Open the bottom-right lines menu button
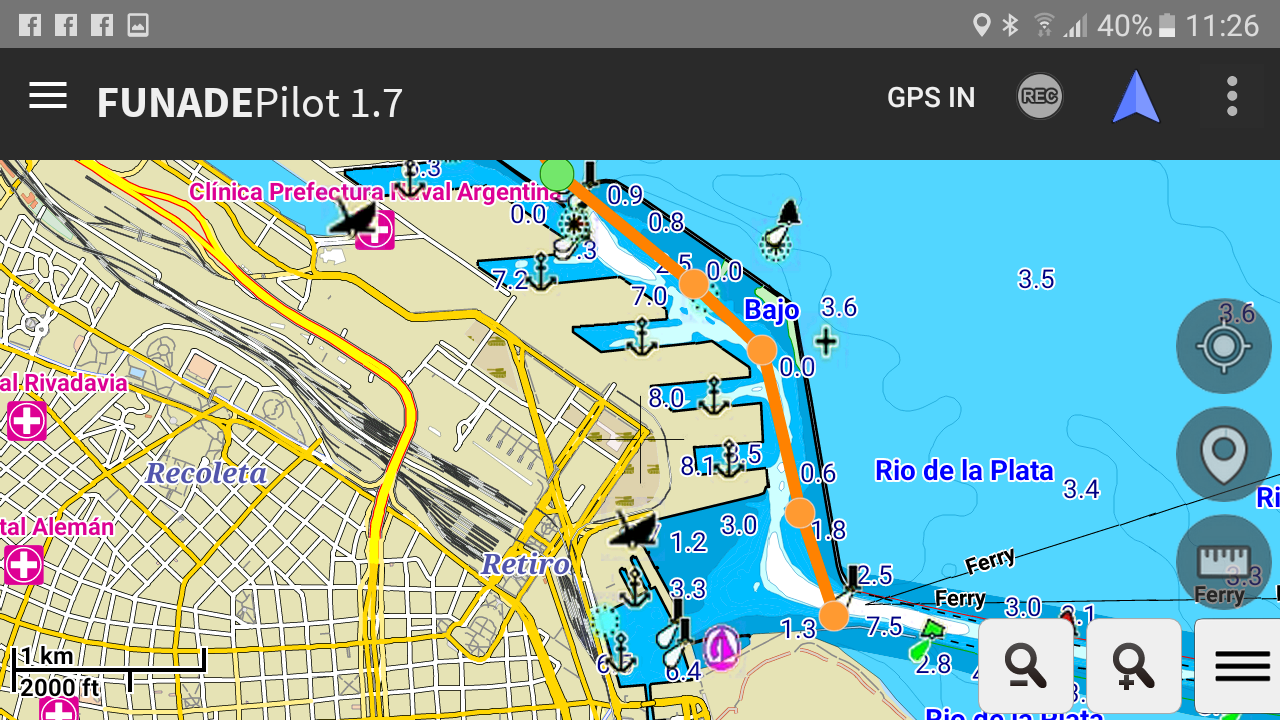1280x720 pixels. (1240, 666)
